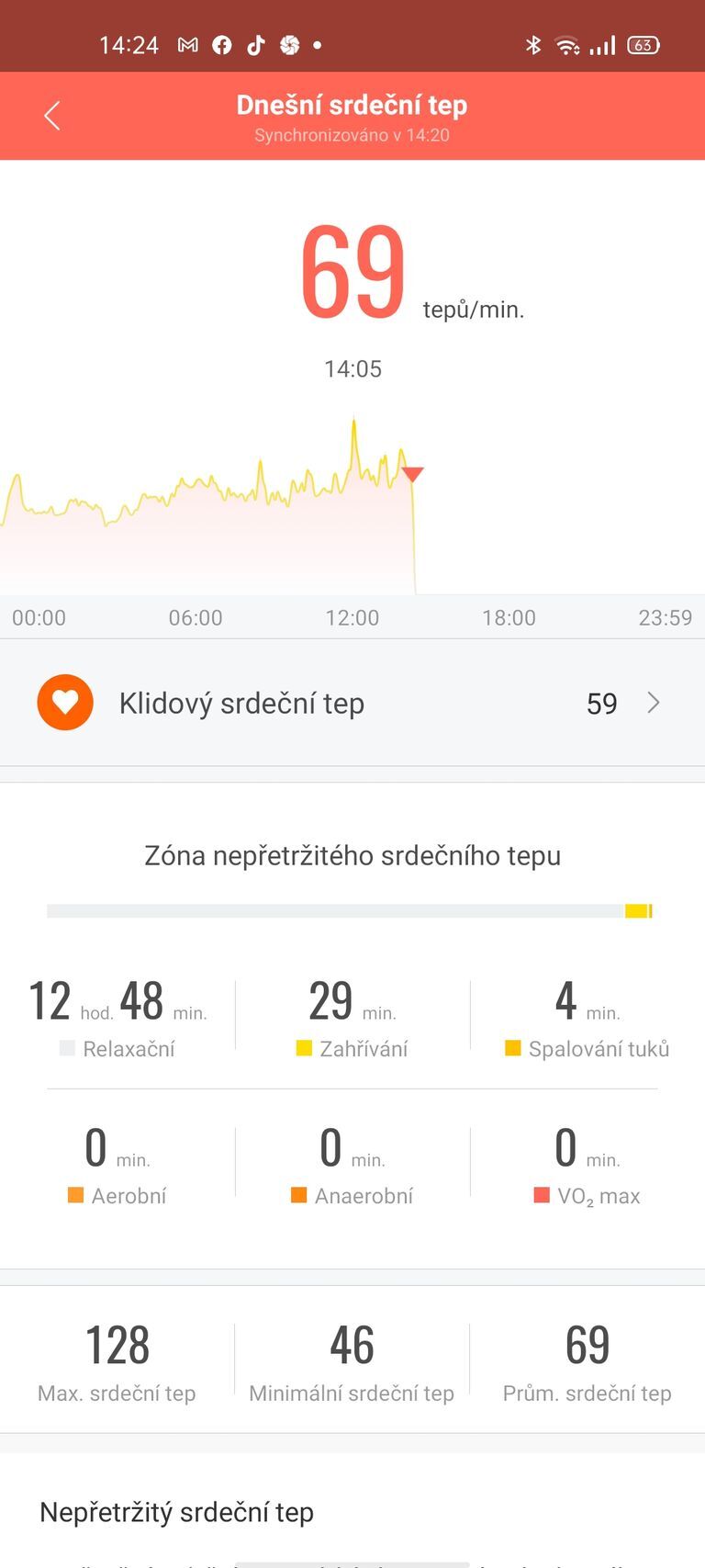Expand the Nepřetržitý srdeční tep section
705x1568 pixels.
pyautogui.click(x=174, y=1512)
